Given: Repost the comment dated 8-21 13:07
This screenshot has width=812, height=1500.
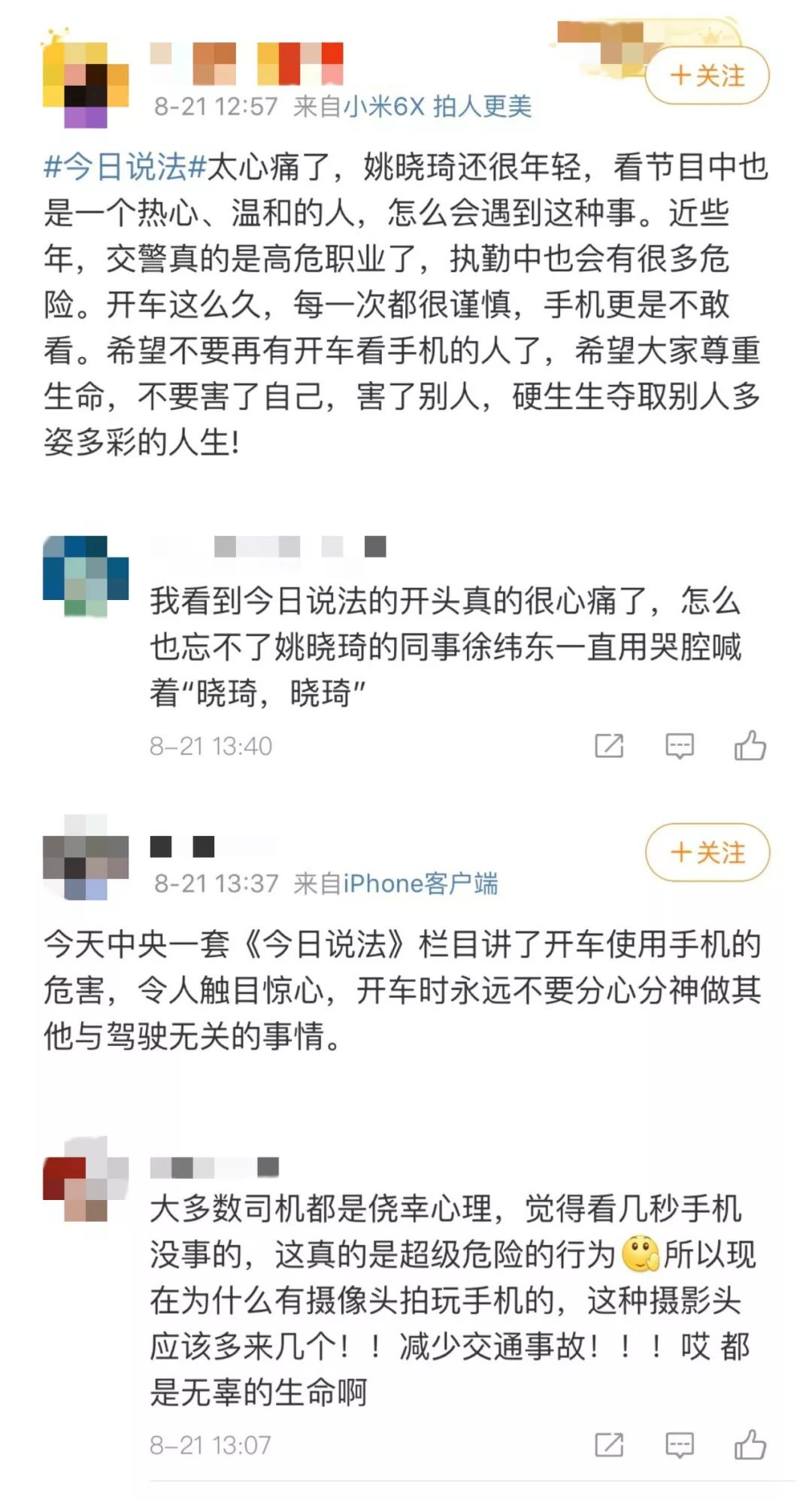Looking at the screenshot, I should [x=608, y=1444].
